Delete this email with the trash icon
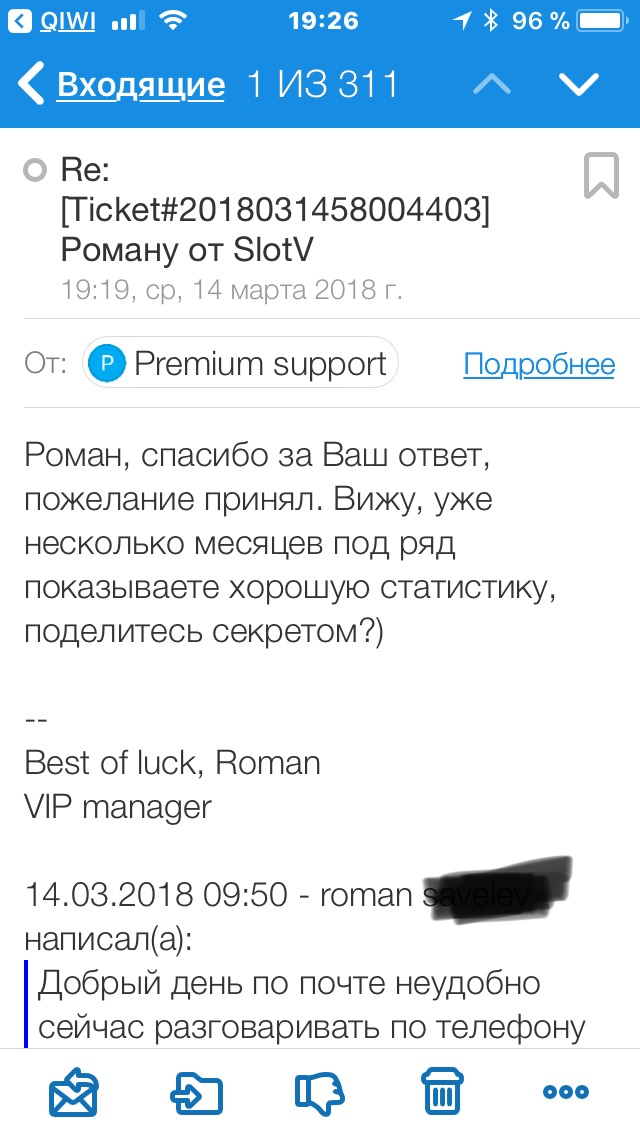This screenshot has width=640, height=1136. pos(441,1092)
